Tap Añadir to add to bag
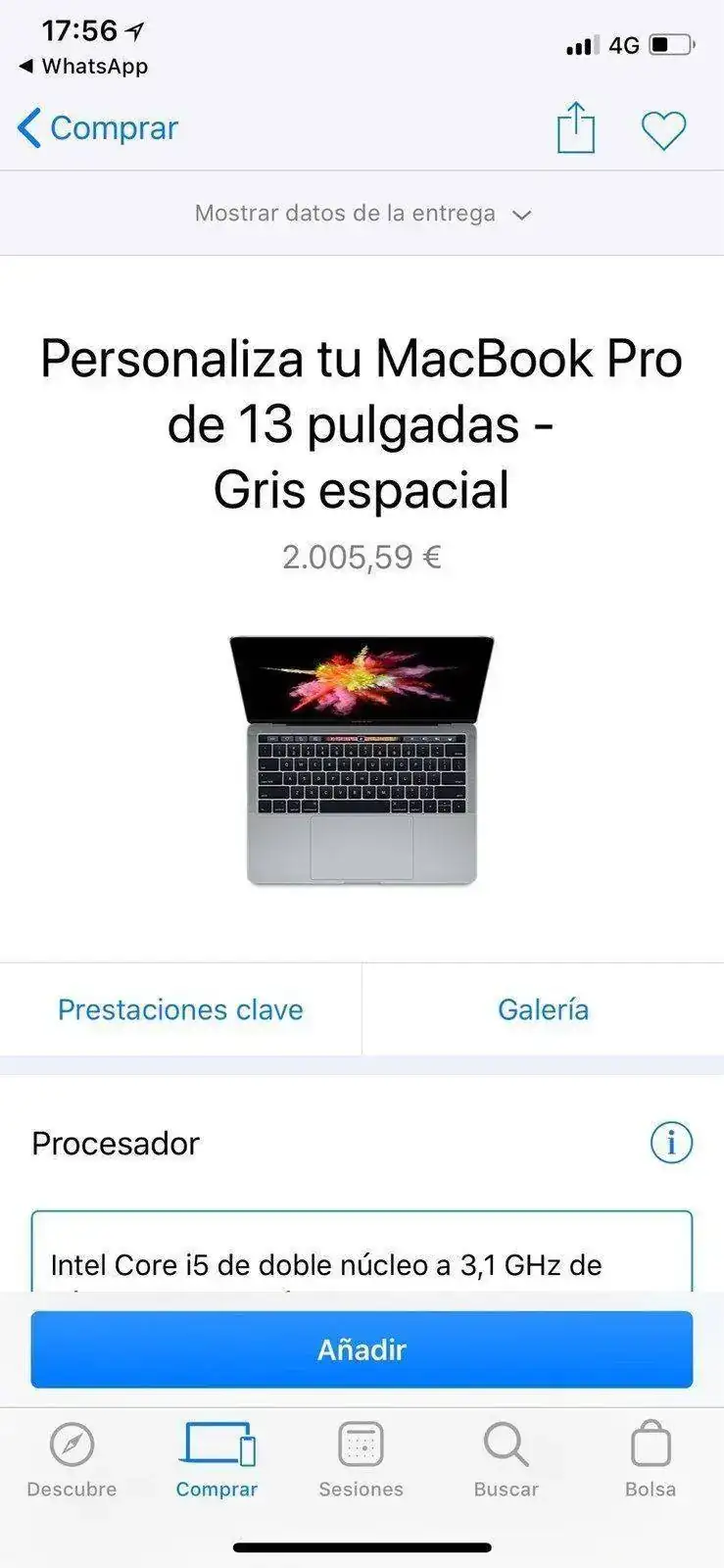724x1568 pixels. (x=362, y=1349)
